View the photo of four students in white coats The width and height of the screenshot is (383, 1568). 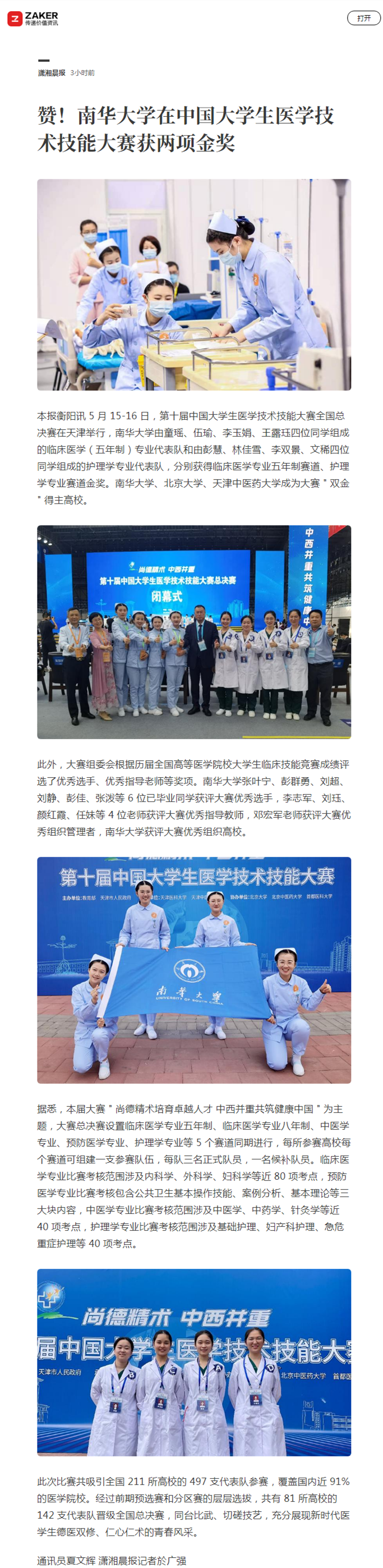coord(194,1361)
